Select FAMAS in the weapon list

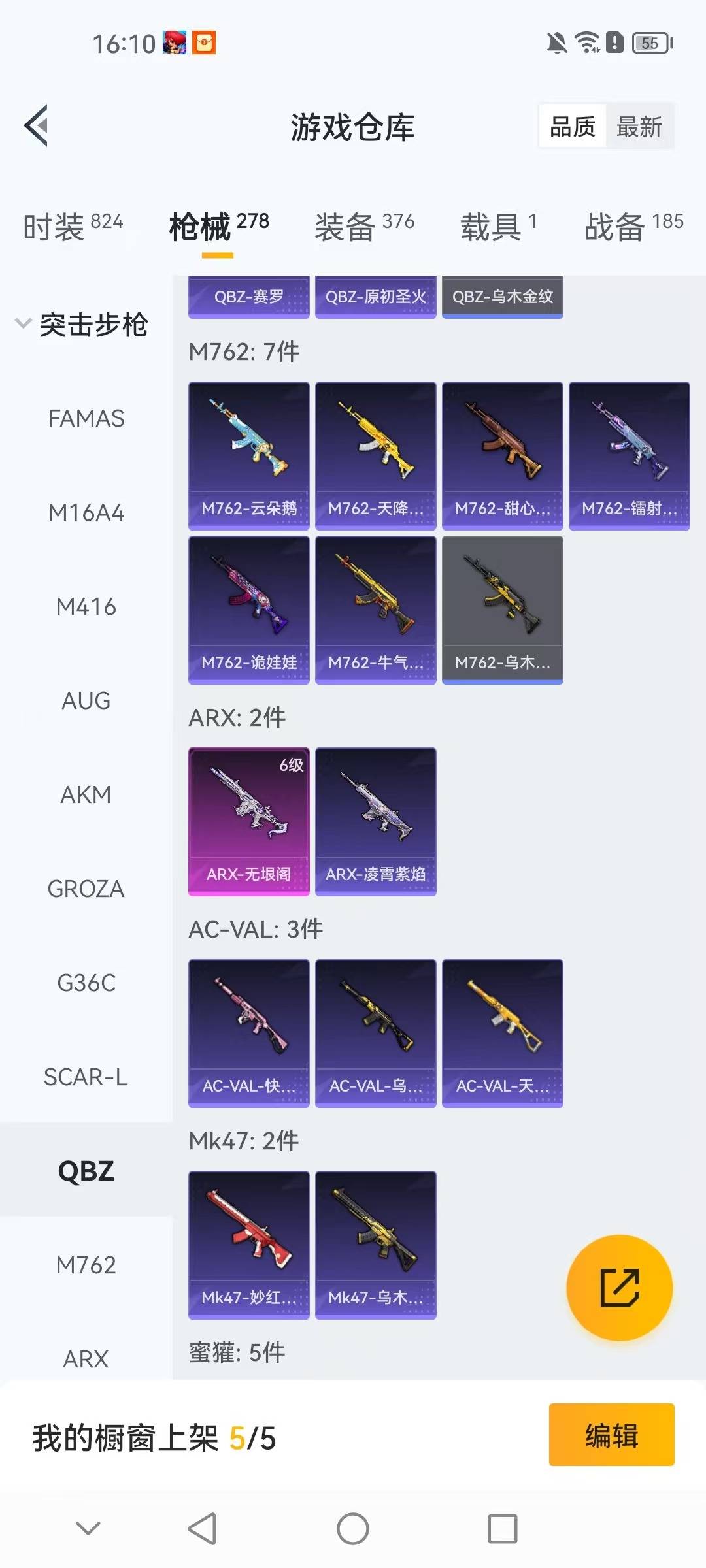tap(86, 419)
